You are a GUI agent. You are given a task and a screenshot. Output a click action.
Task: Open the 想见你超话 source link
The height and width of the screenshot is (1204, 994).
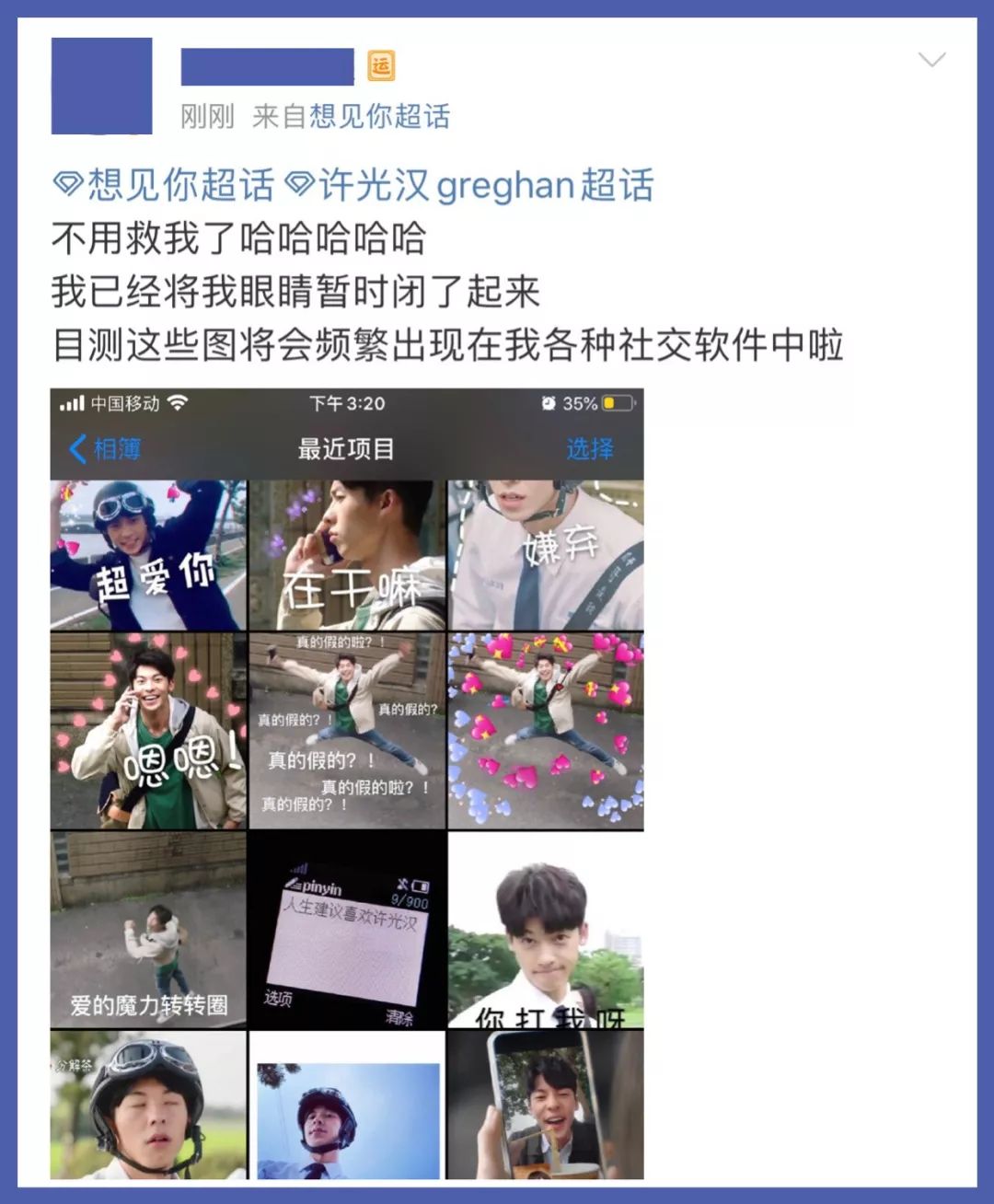pos(379,117)
